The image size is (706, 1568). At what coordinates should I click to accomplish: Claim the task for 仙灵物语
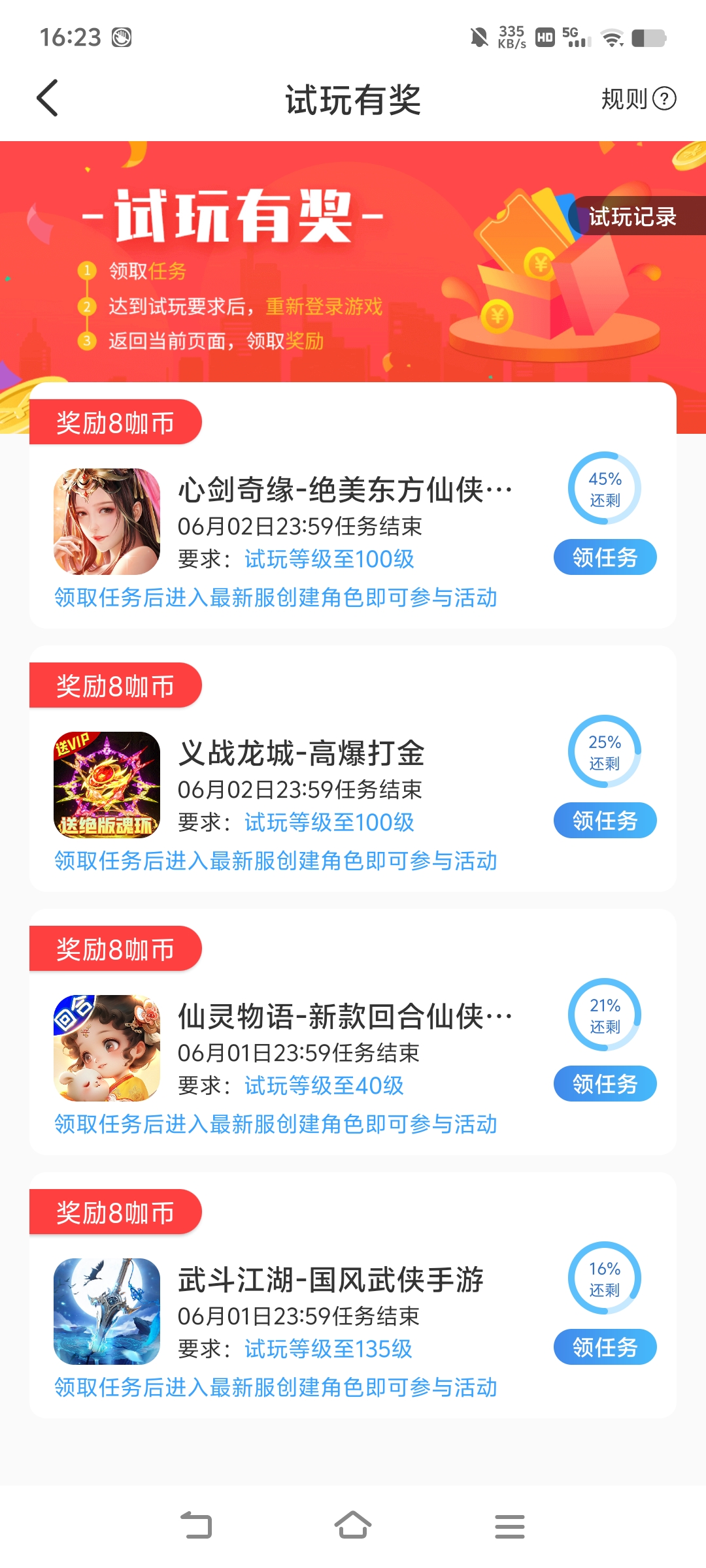[605, 1084]
